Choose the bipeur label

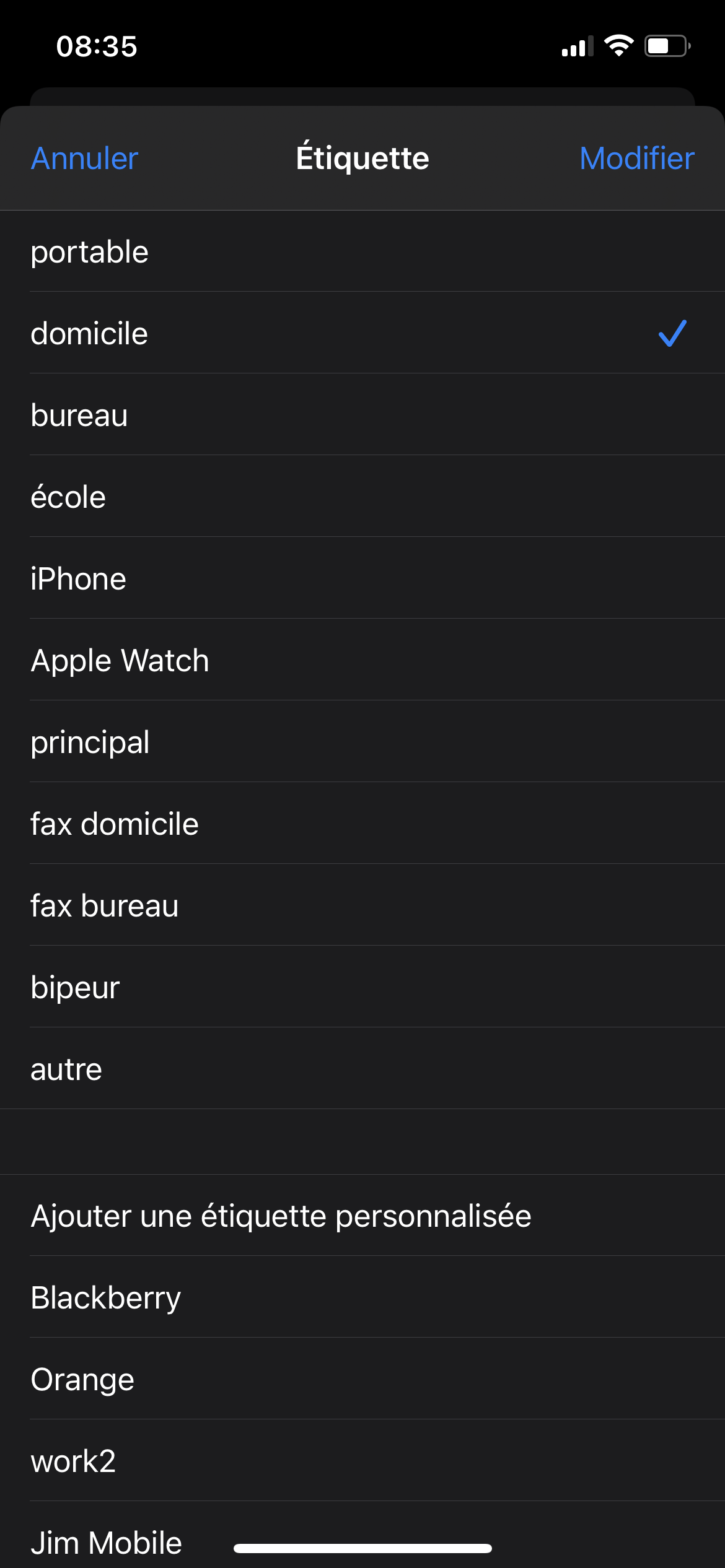[75, 988]
